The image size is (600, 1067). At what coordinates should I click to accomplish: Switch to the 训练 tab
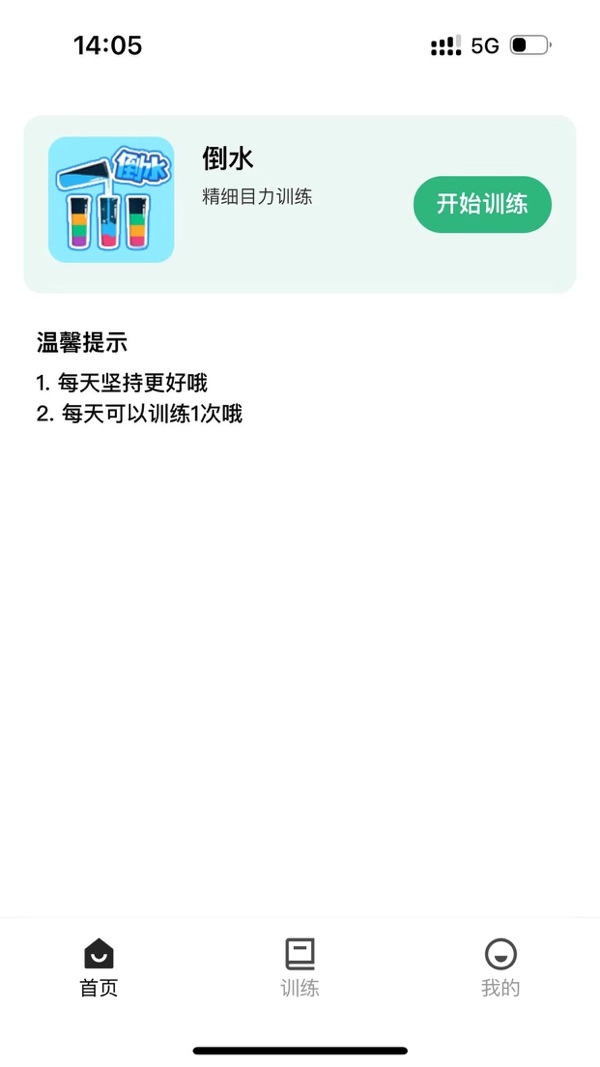[300, 967]
